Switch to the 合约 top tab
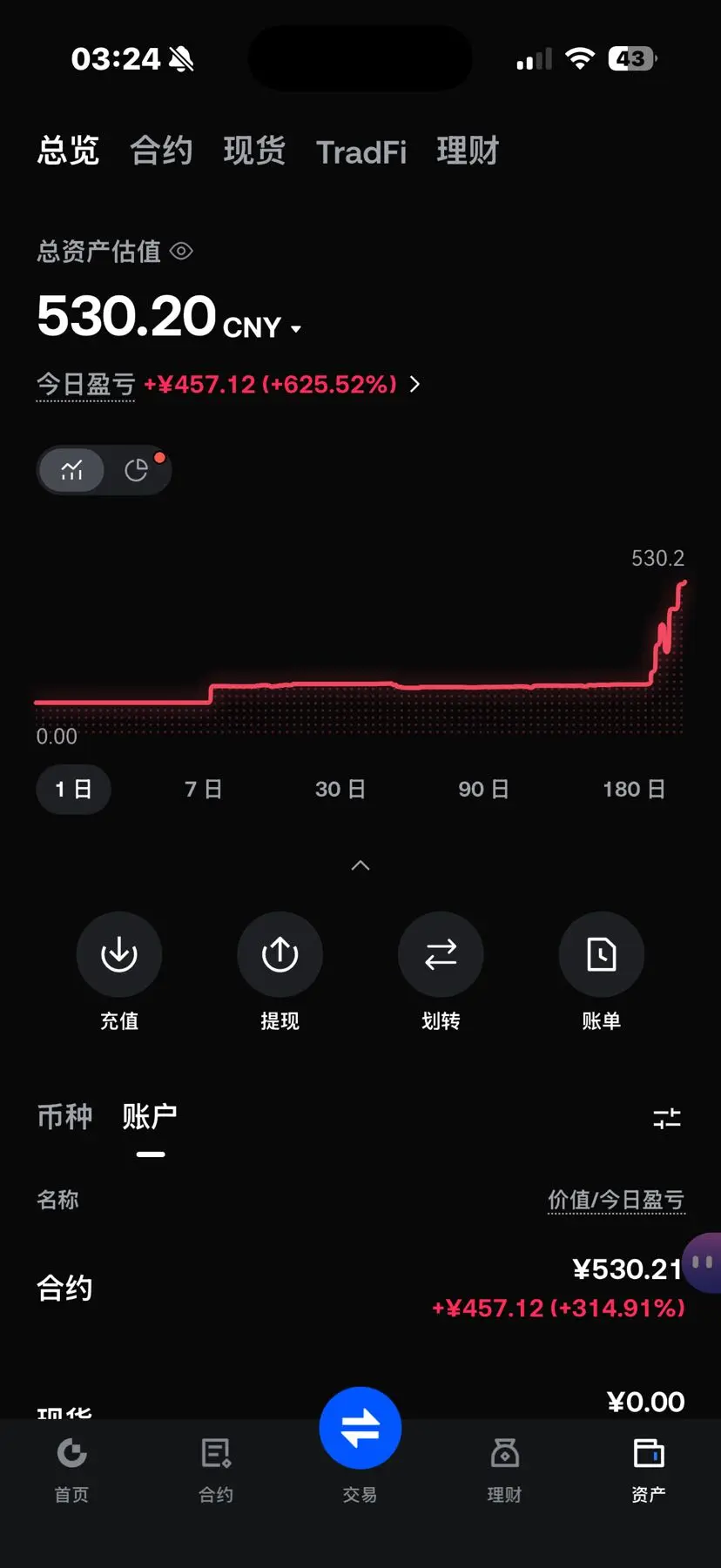Viewport: 721px width, 1568px height. pos(161,151)
